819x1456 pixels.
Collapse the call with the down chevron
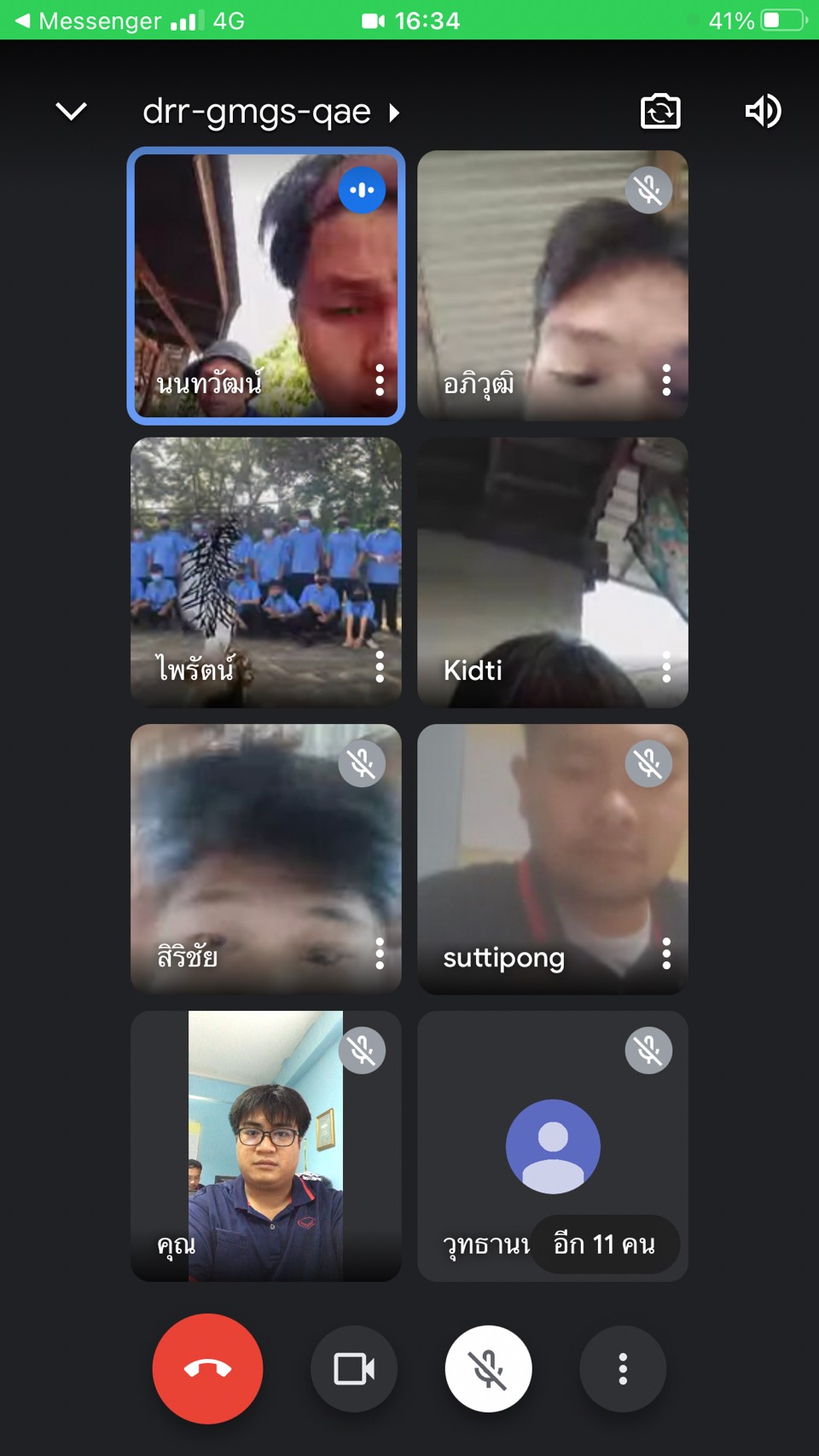click(71, 111)
